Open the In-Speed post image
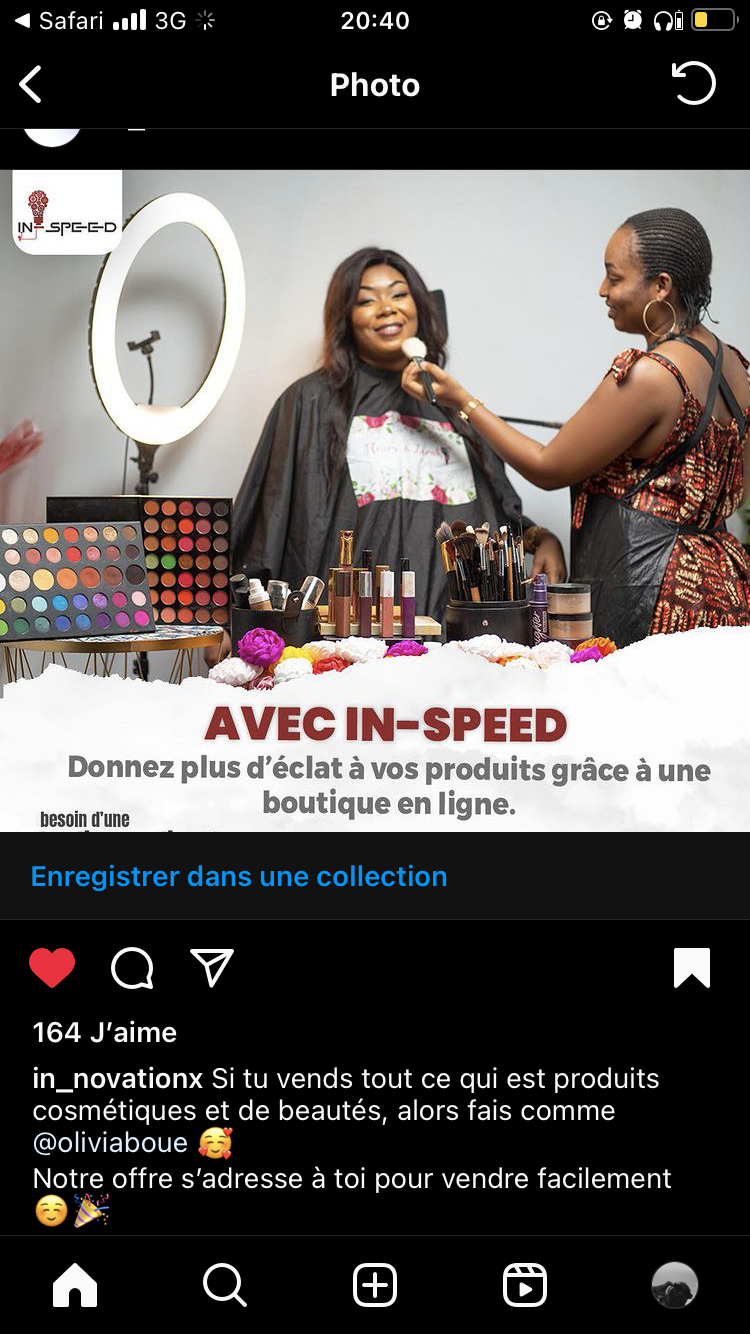This screenshot has height=1334, width=750. 375,500
